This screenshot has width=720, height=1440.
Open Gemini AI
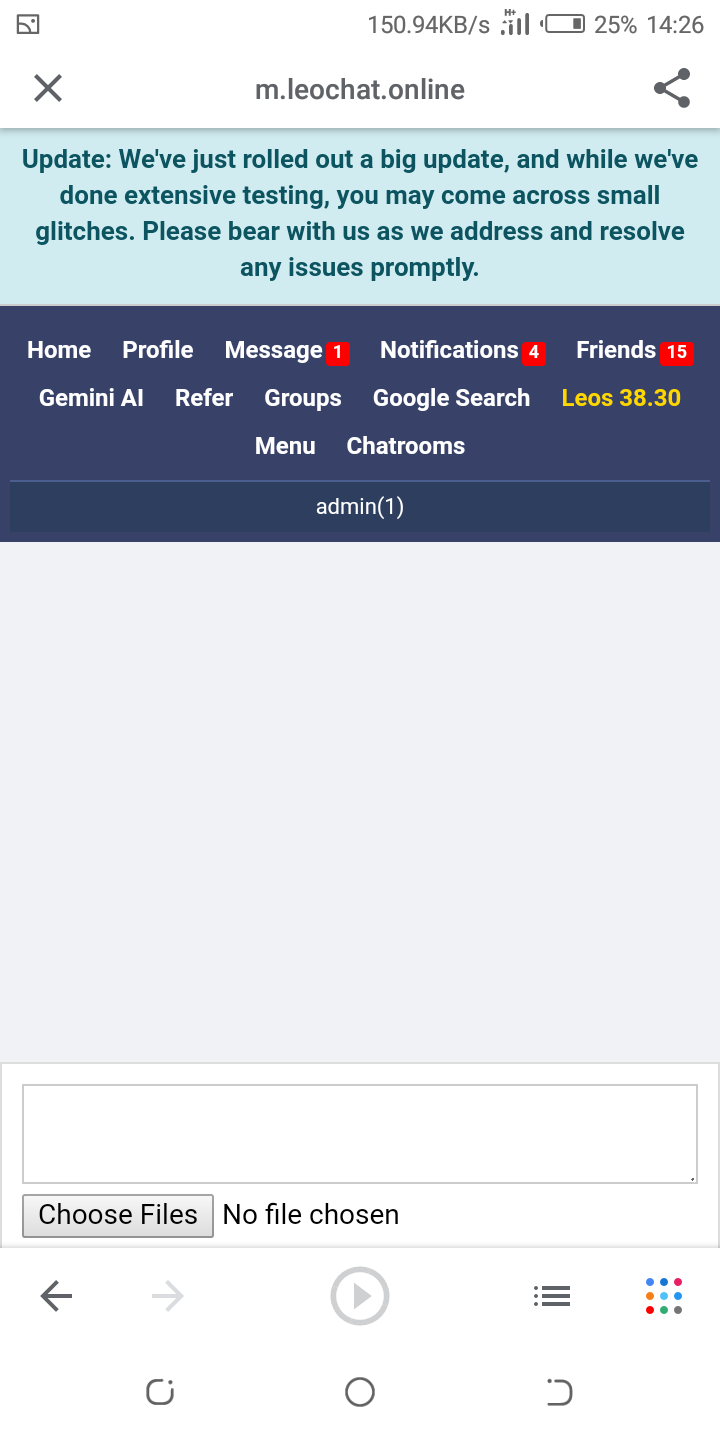[91, 398]
